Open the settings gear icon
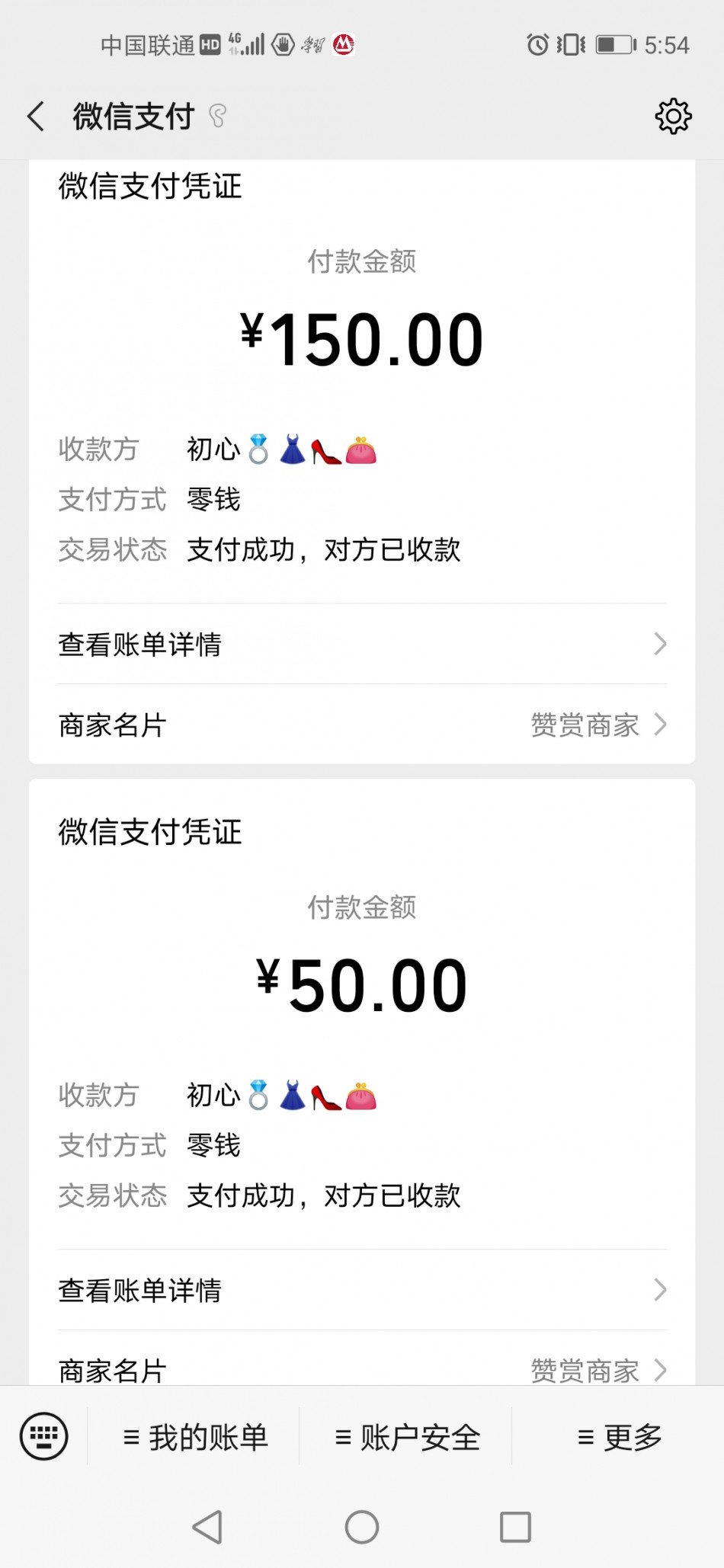The image size is (724, 1568). (673, 117)
